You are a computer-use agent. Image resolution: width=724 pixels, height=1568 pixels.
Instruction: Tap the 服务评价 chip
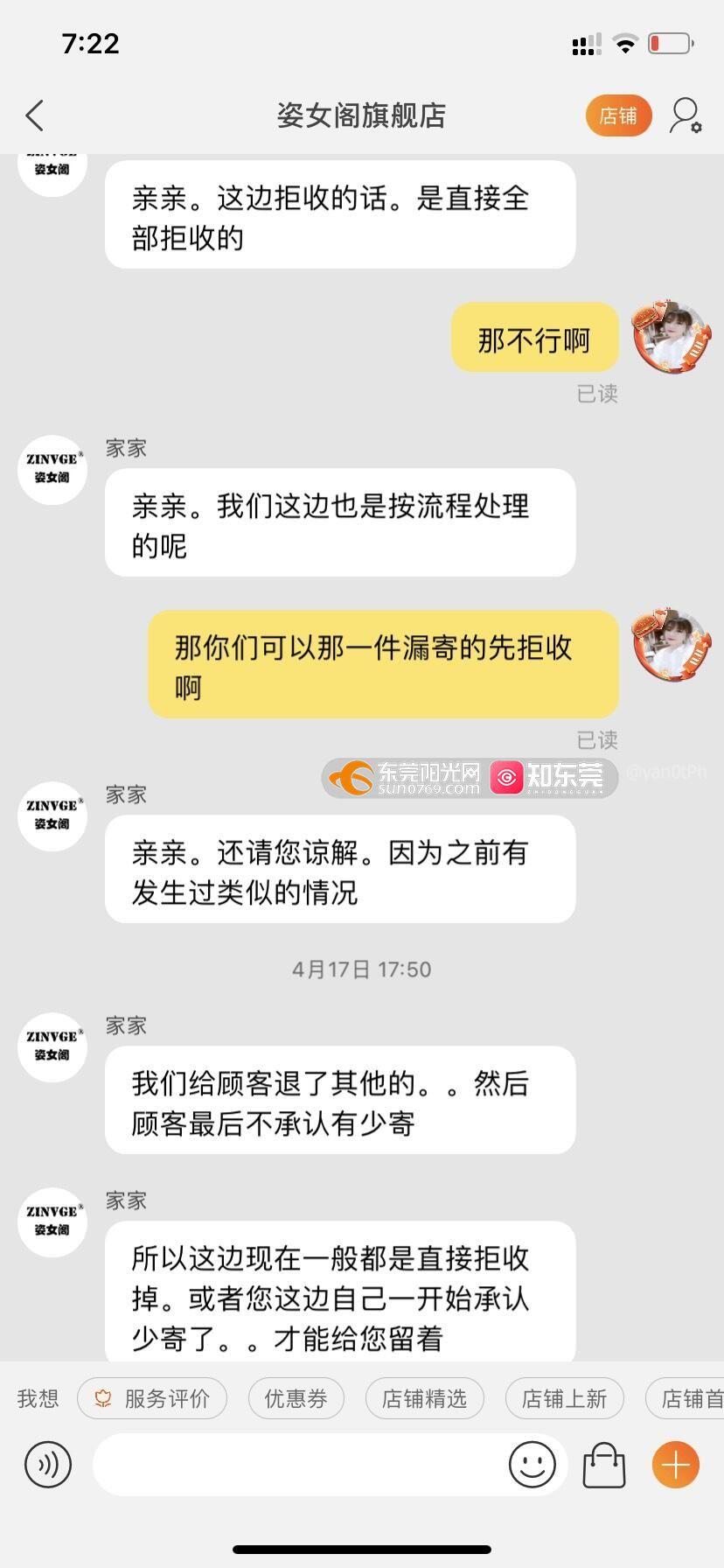coord(152,1398)
